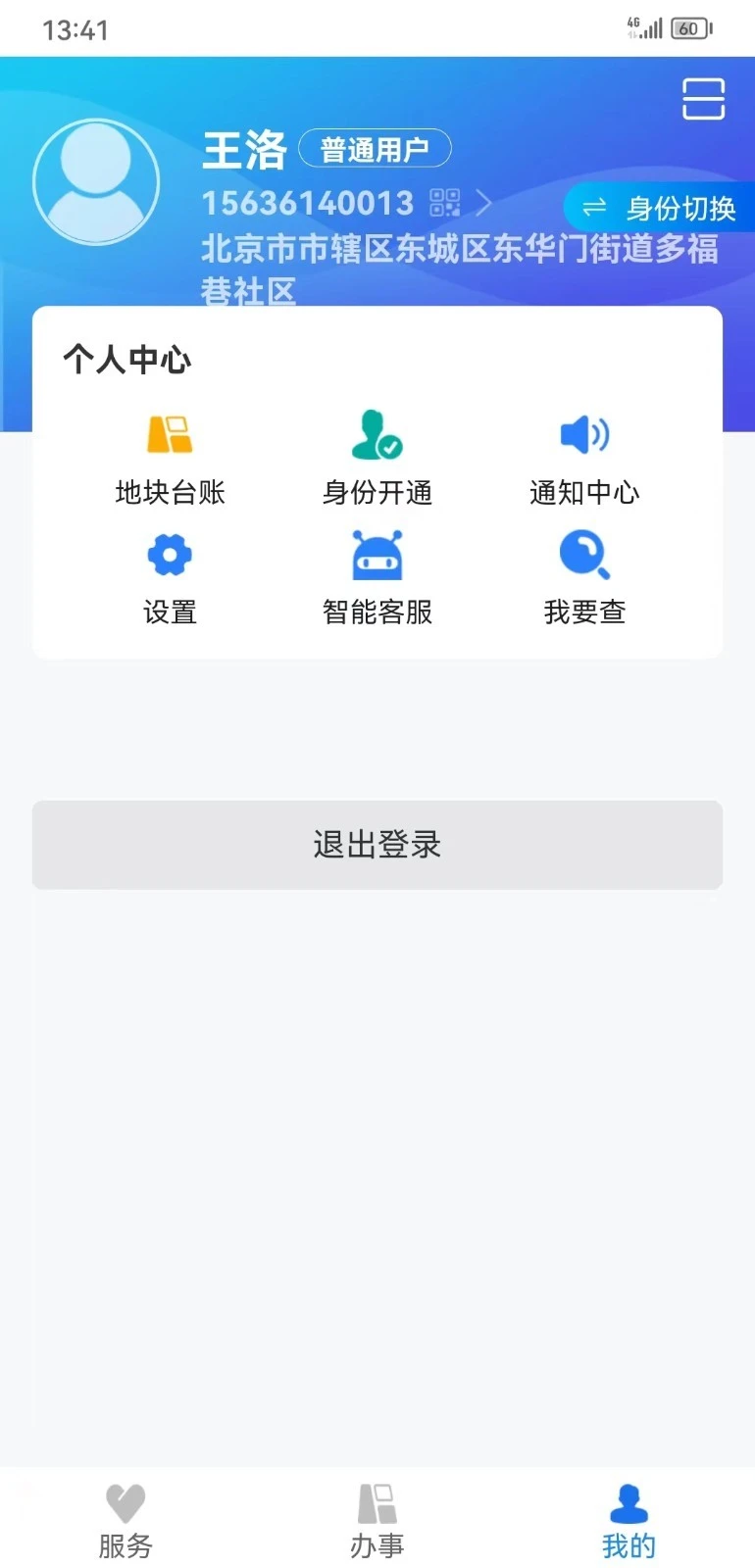Tap the 办事 tasks icon in bottom bar
The height and width of the screenshot is (1568, 755).
pyautogui.click(x=377, y=1502)
